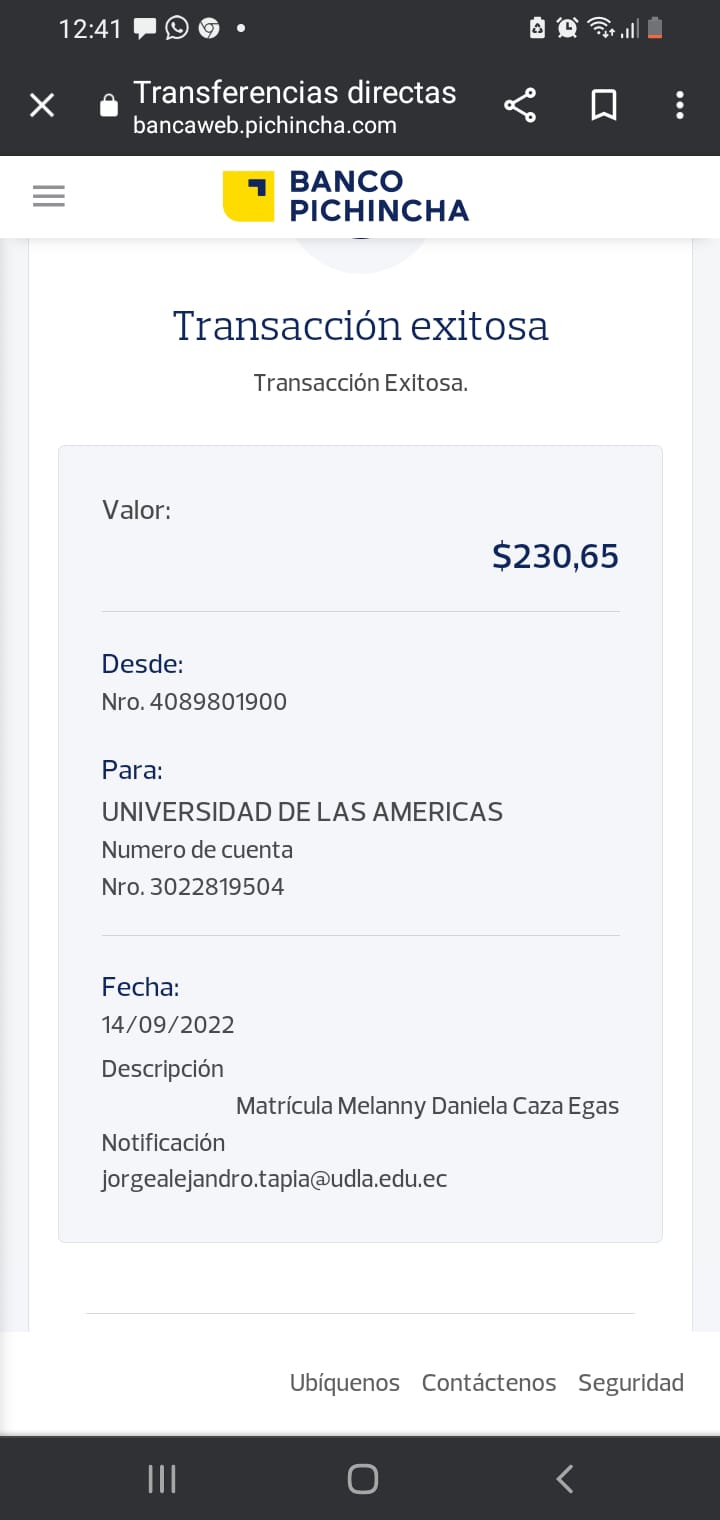Return to the home screen
Viewport: 720px width, 1520px height.
(362, 1479)
